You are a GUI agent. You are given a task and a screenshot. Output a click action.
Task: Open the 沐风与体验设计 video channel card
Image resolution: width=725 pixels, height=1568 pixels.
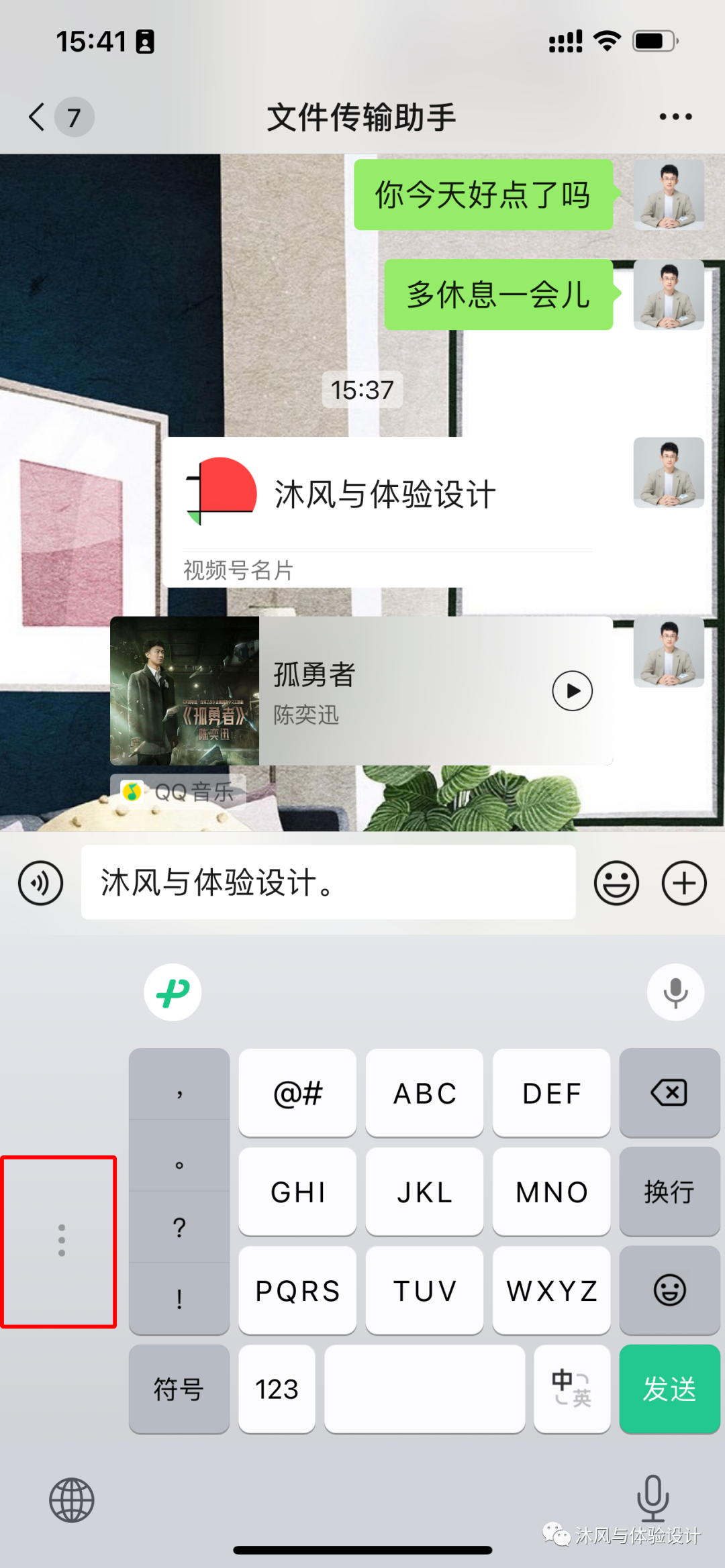point(387,512)
